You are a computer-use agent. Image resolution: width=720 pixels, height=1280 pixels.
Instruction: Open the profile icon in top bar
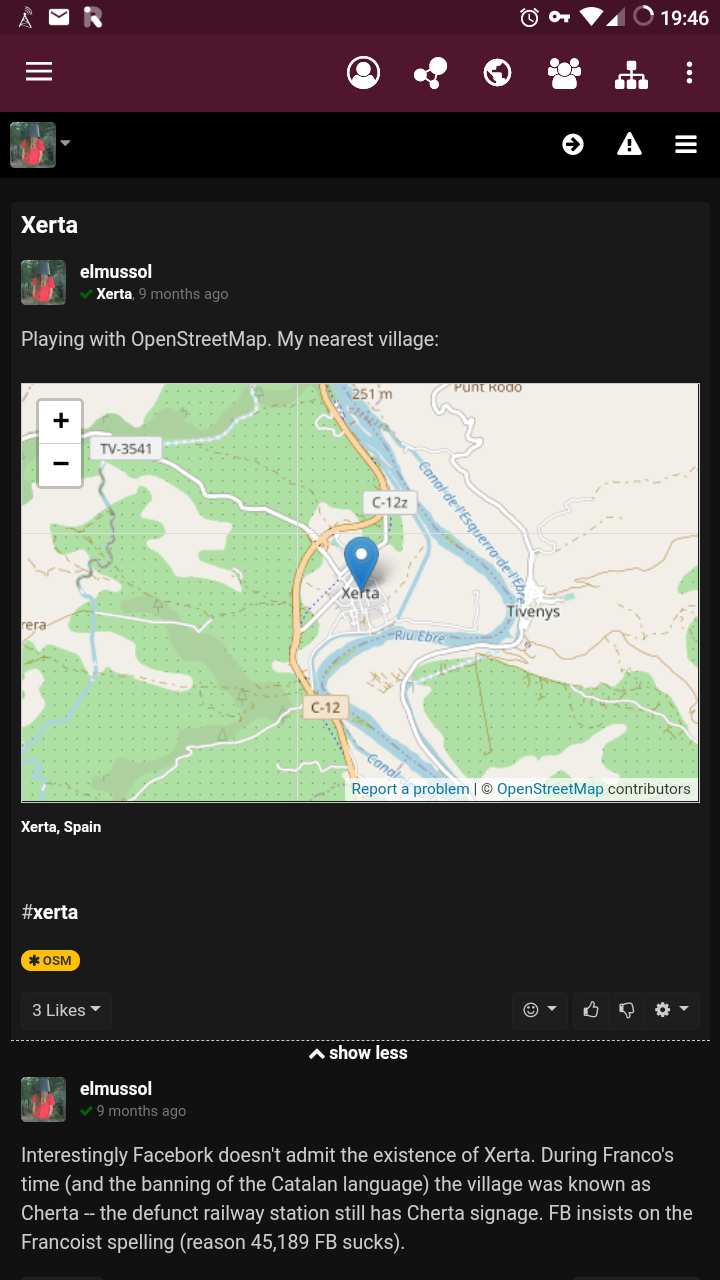tap(363, 72)
